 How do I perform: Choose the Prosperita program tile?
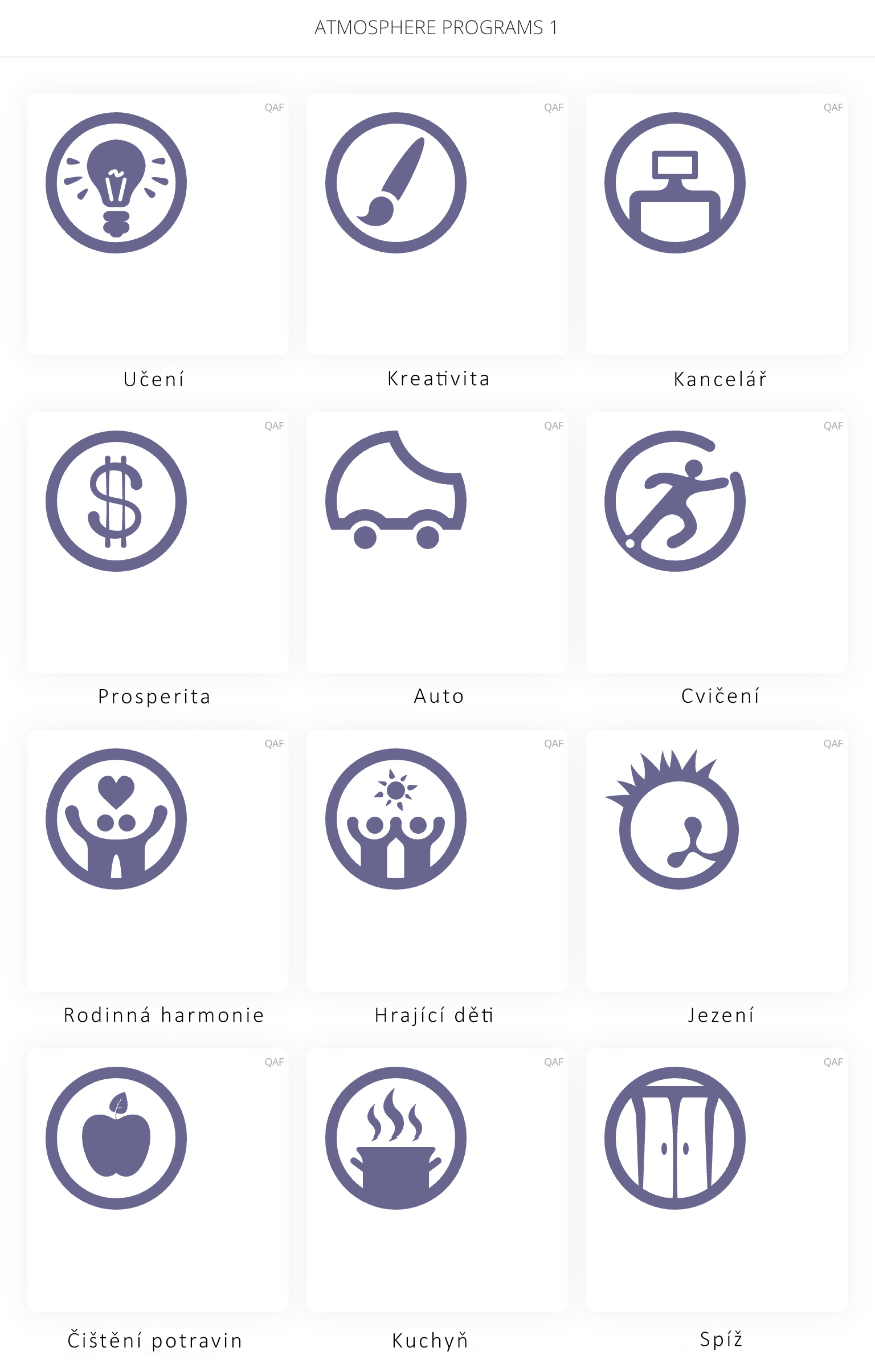click(157, 542)
